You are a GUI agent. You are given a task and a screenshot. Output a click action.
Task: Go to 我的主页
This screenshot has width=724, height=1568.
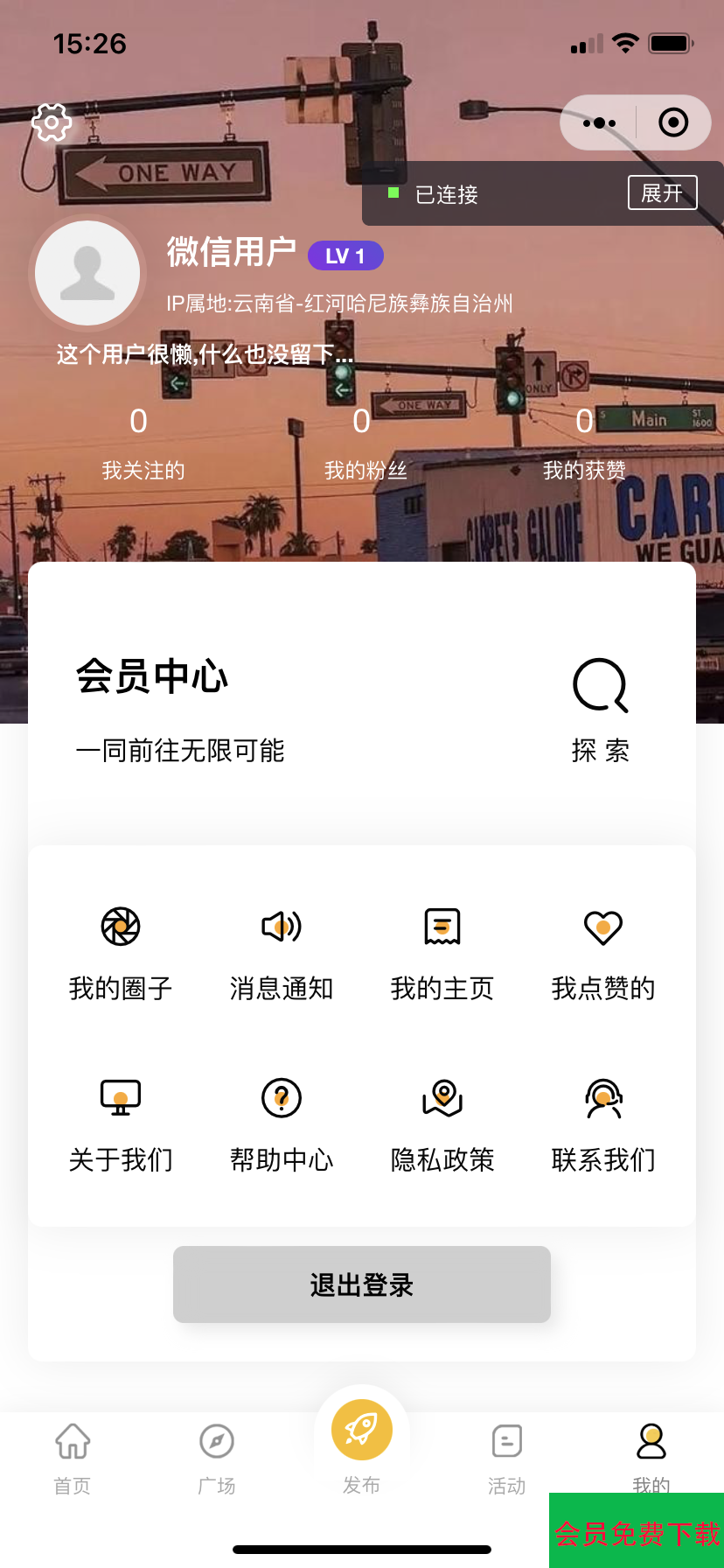[442, 952]
